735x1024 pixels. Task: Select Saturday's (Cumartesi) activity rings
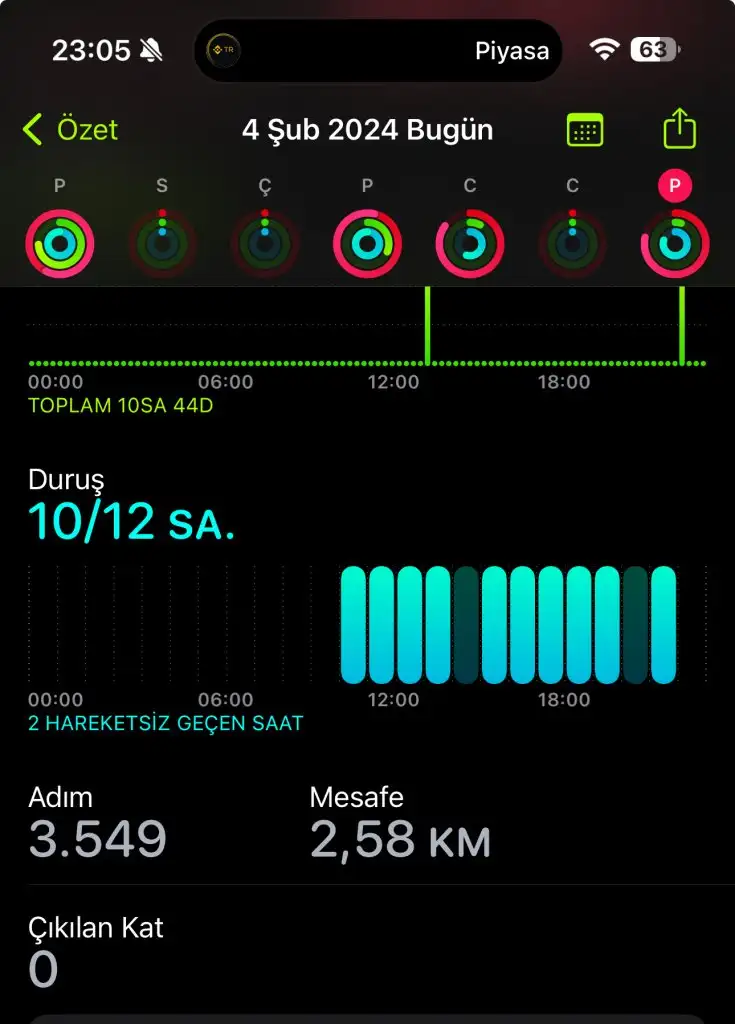572,242
